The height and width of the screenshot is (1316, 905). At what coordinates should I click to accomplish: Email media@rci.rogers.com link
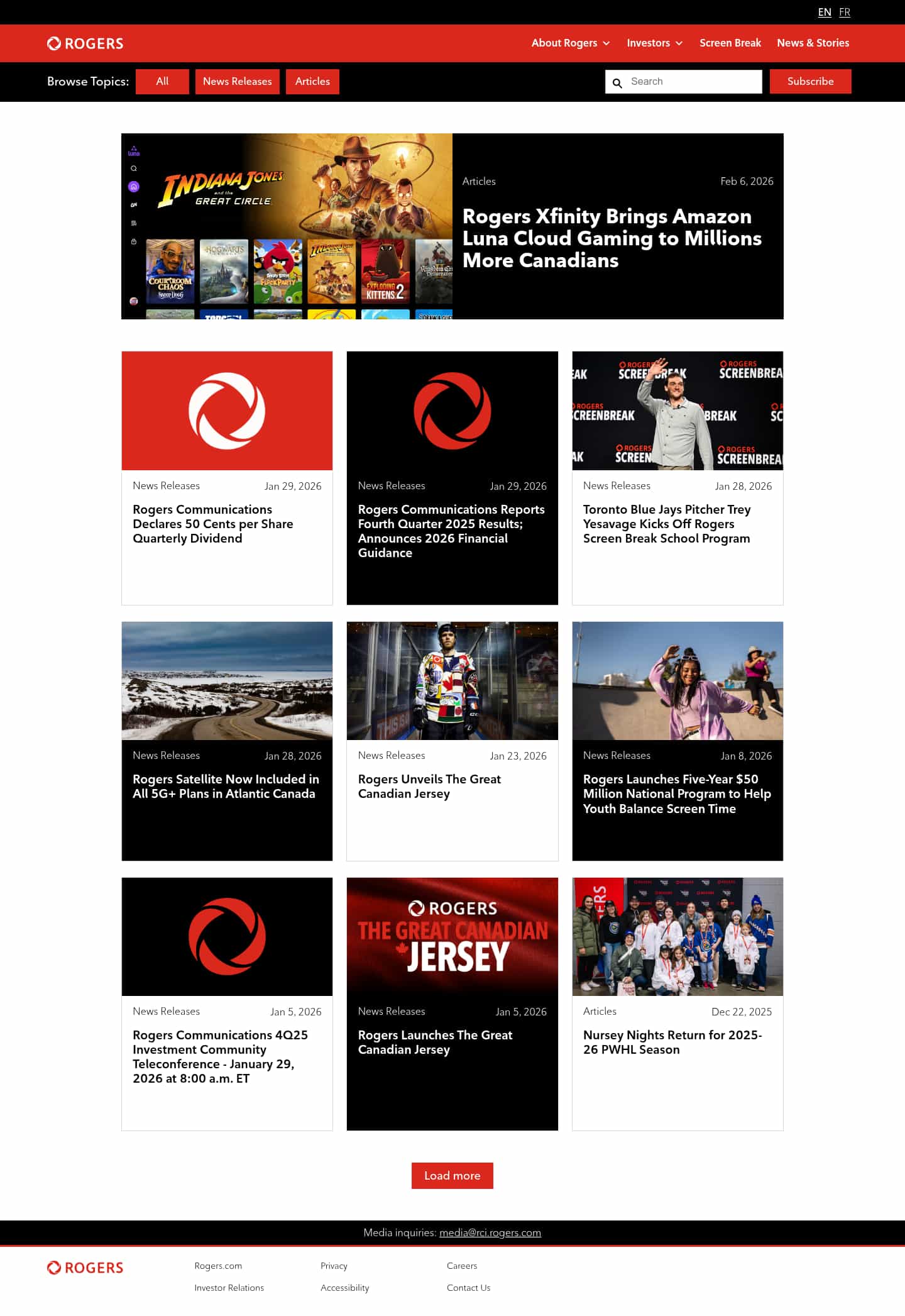pyautogui.click(x=490, y=1232)
